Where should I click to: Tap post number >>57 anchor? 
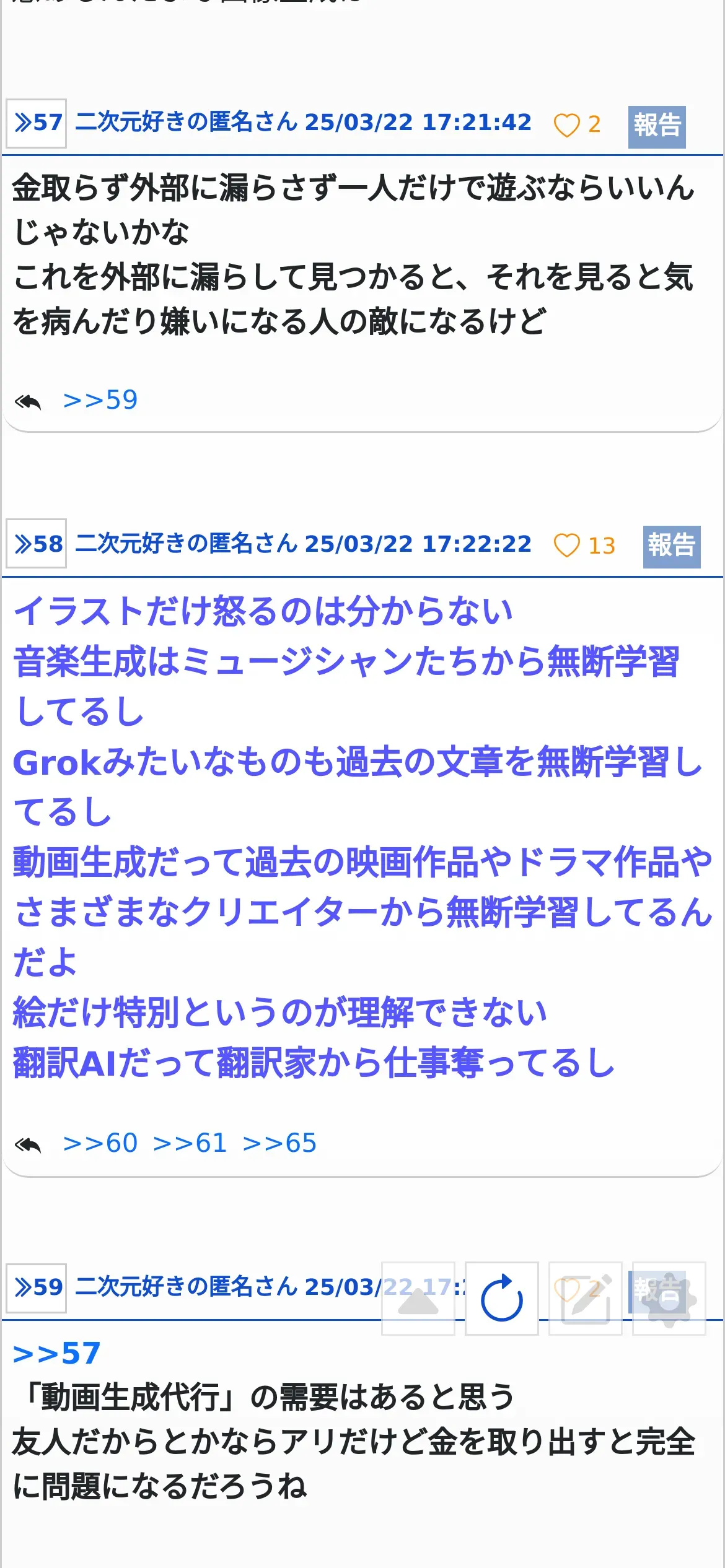(x=37, y=123)
